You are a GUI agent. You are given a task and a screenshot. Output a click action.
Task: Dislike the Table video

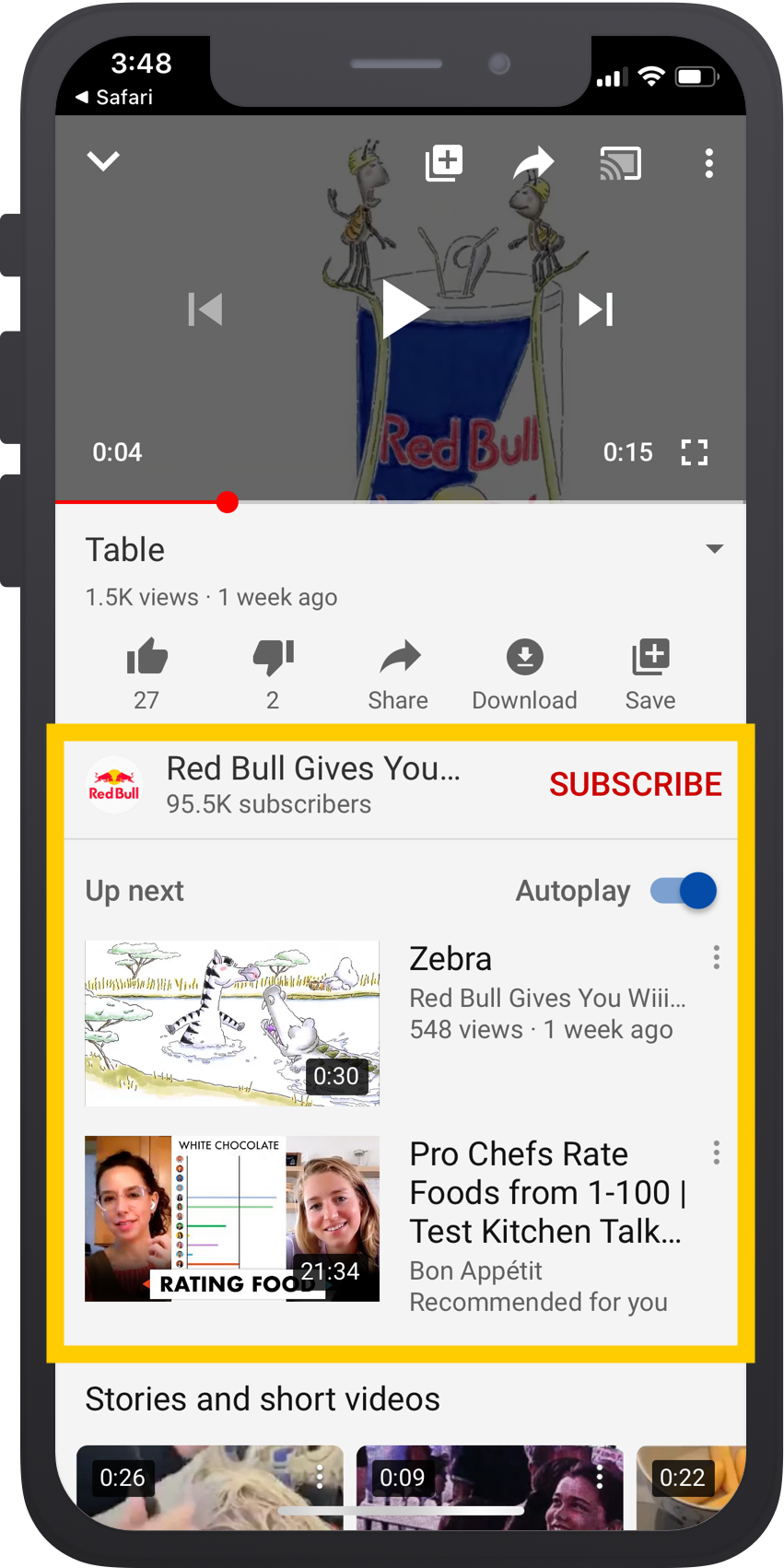[x=273, y=658]
